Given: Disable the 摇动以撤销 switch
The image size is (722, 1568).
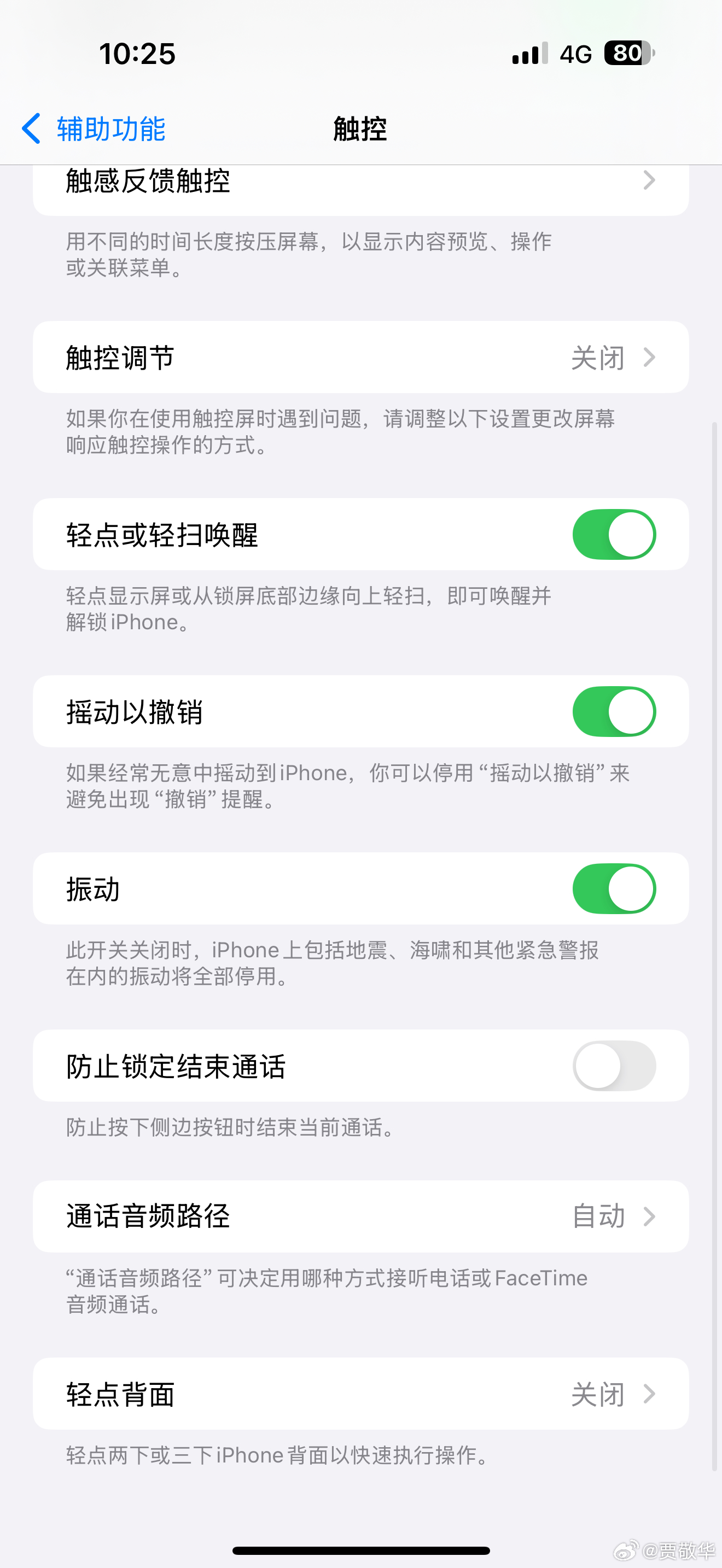Looking at the screenshot, I should (613, 711).
